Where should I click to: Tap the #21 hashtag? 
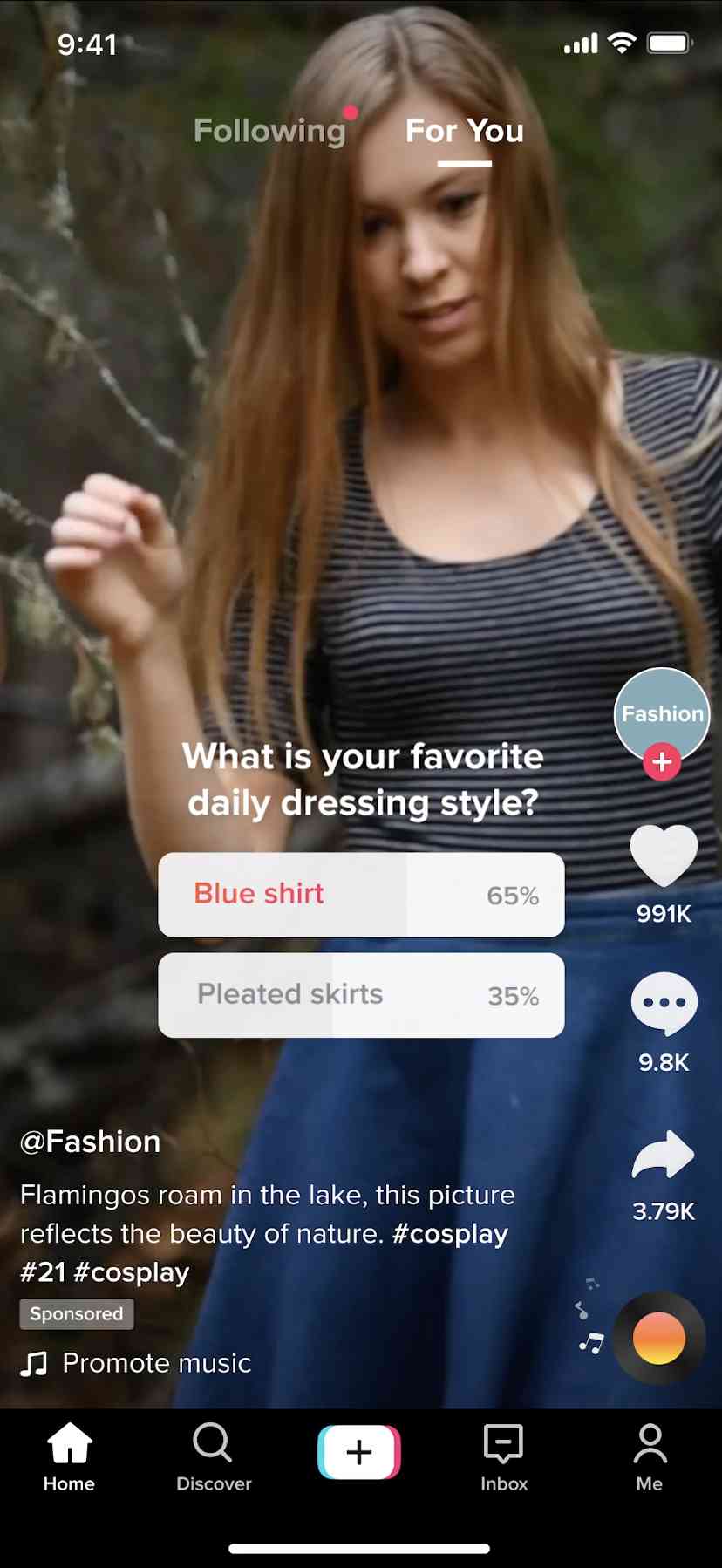[43, 1272]
